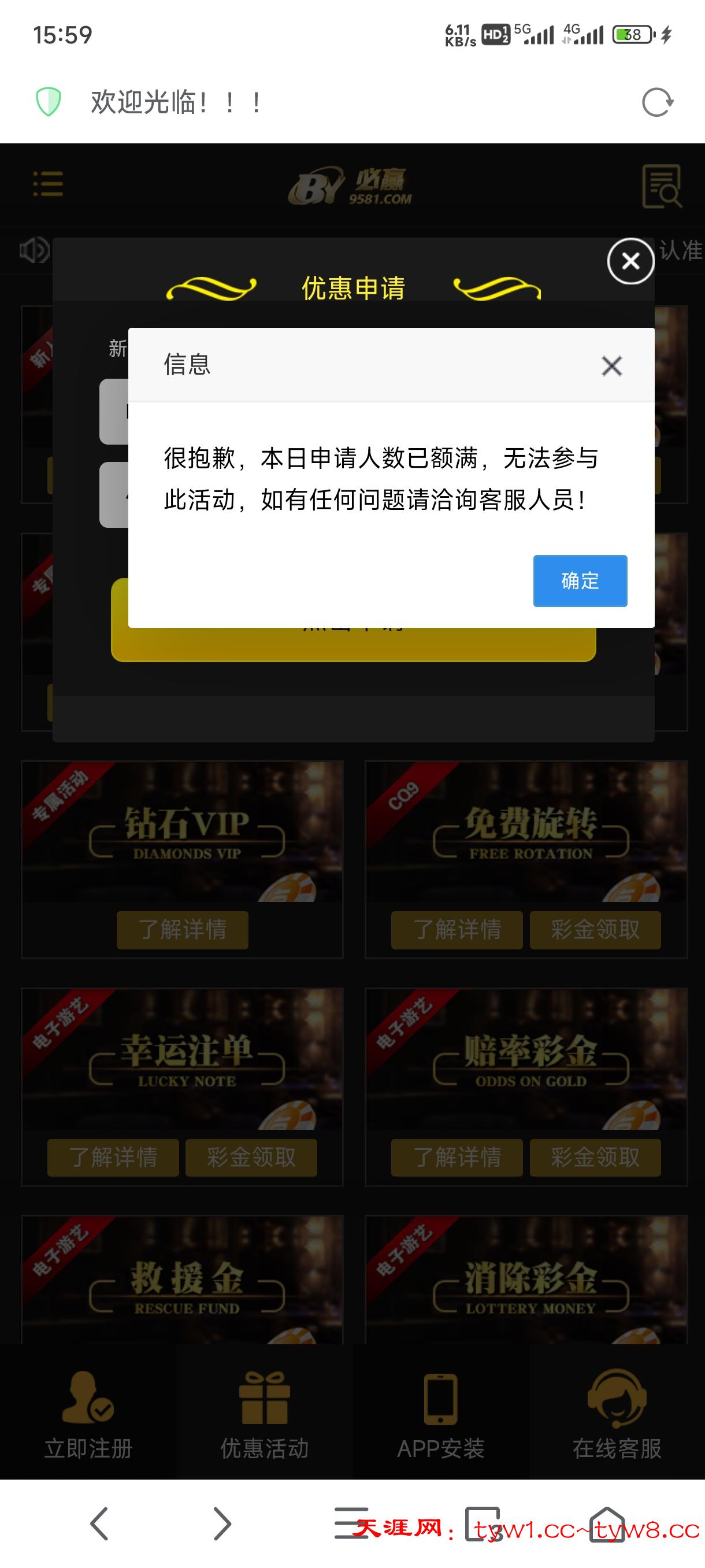This screenshot has height=1568, width=705.
Task: Open the search records icon in header
Action: click(x=662, y=186)
